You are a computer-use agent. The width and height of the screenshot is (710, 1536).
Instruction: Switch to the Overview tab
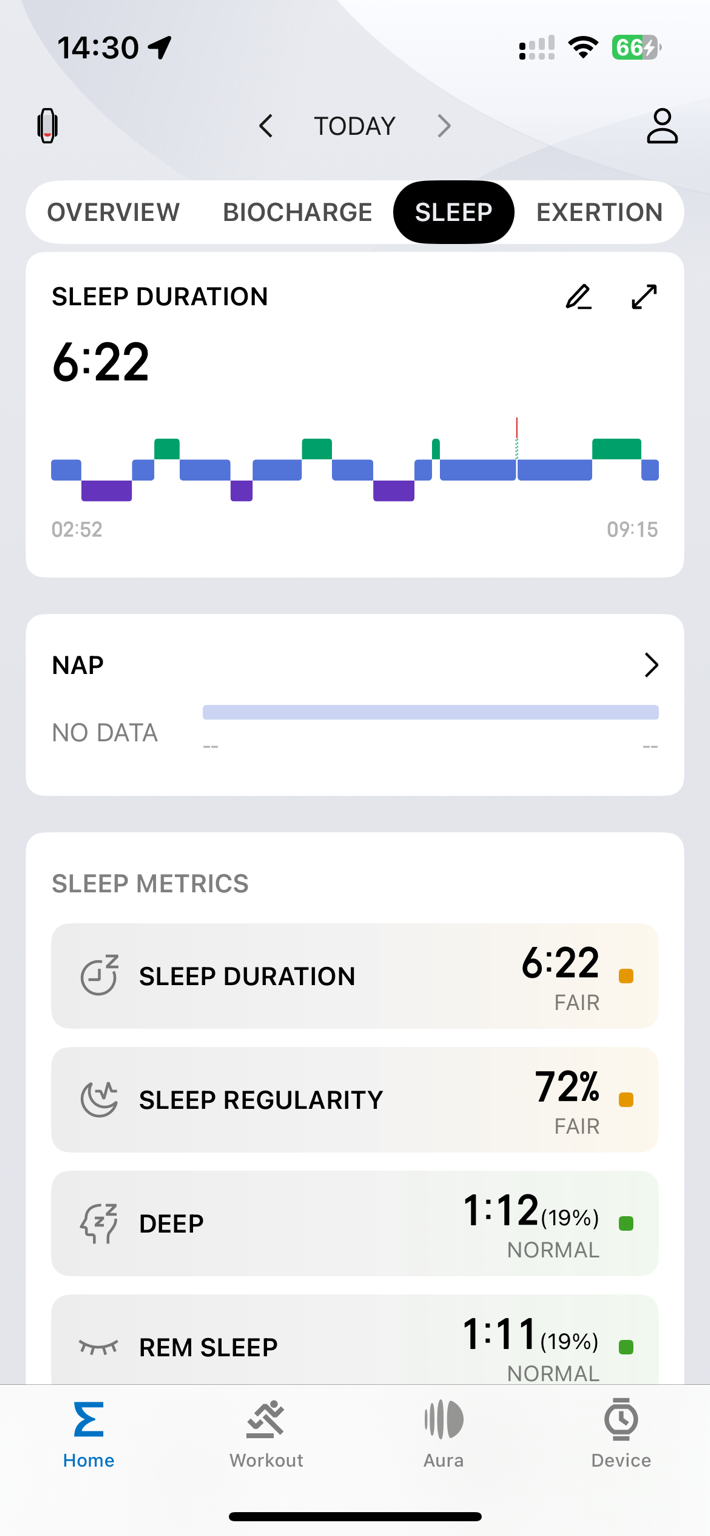[x=113, y=212]
